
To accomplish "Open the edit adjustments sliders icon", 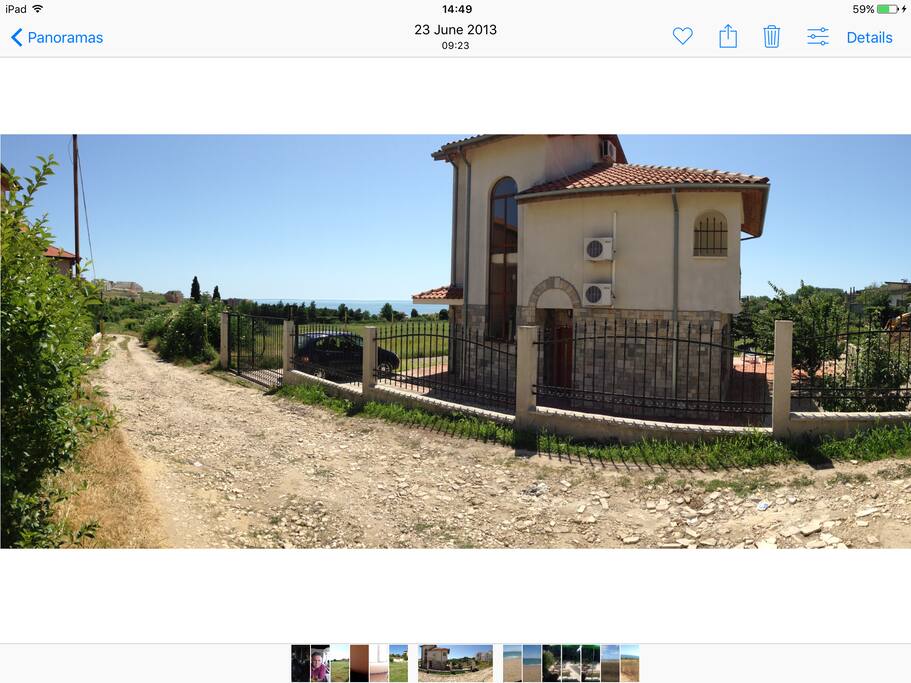I will tap(818, 37).
